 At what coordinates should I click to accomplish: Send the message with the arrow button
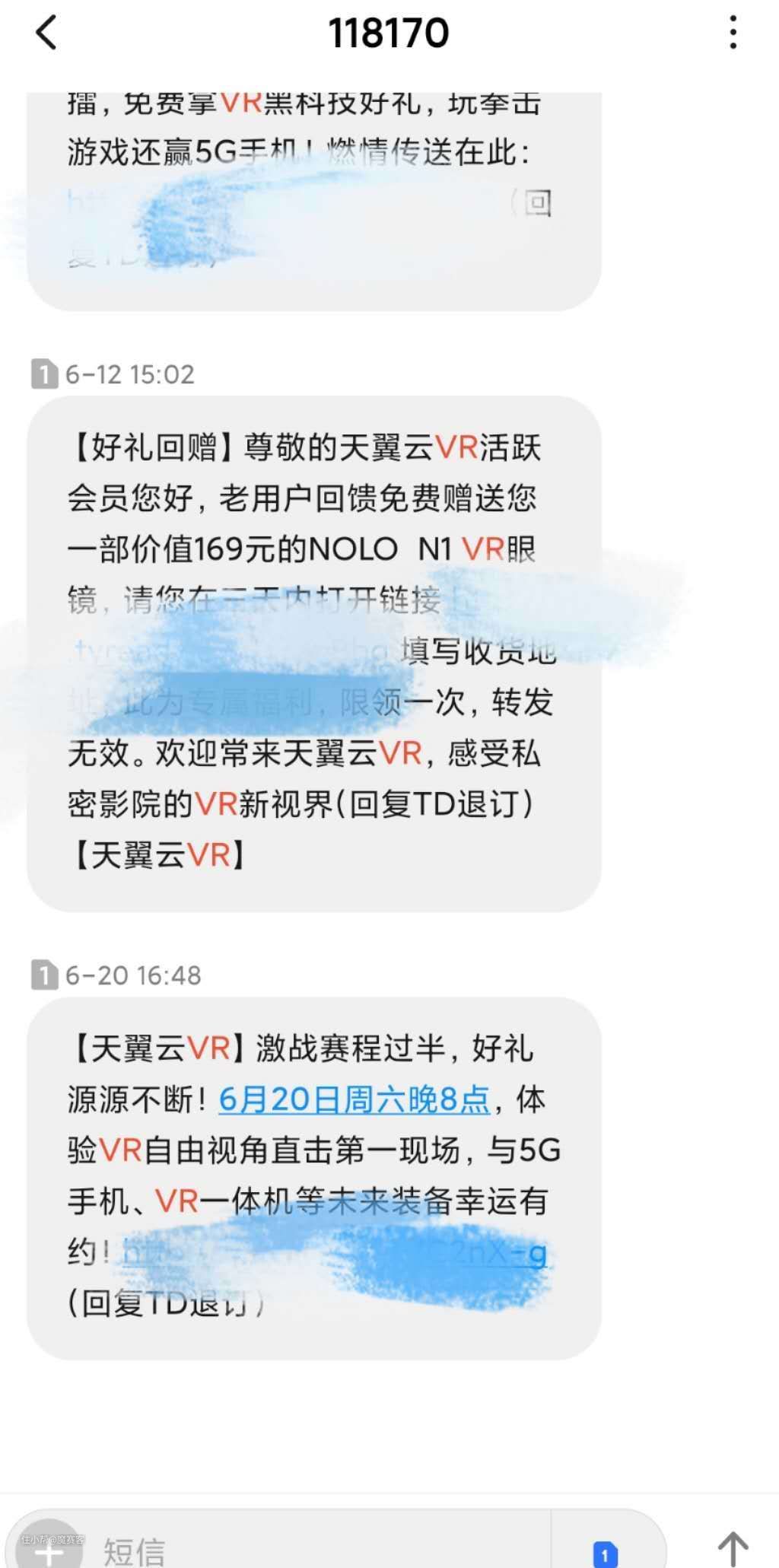coord(733,1549)
